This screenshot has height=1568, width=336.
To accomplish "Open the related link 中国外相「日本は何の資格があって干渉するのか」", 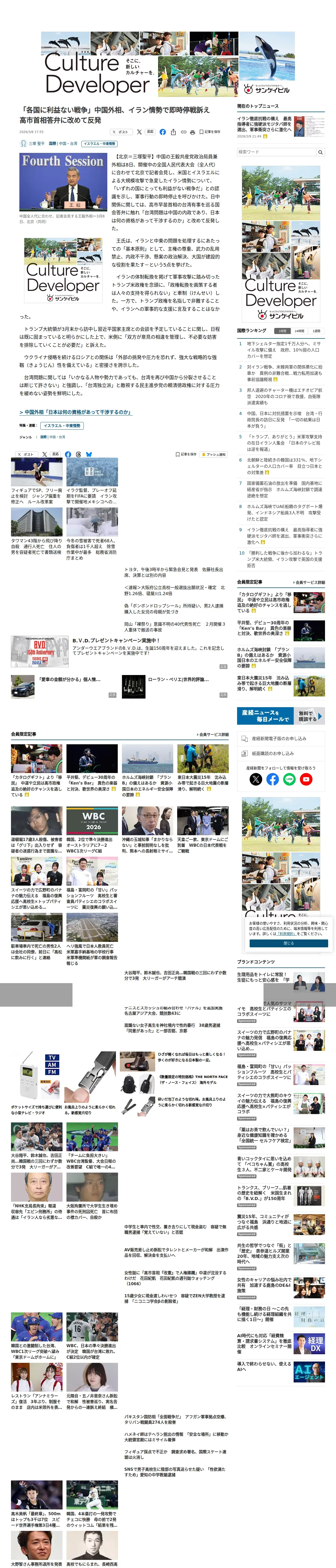I will pos(75,412).
